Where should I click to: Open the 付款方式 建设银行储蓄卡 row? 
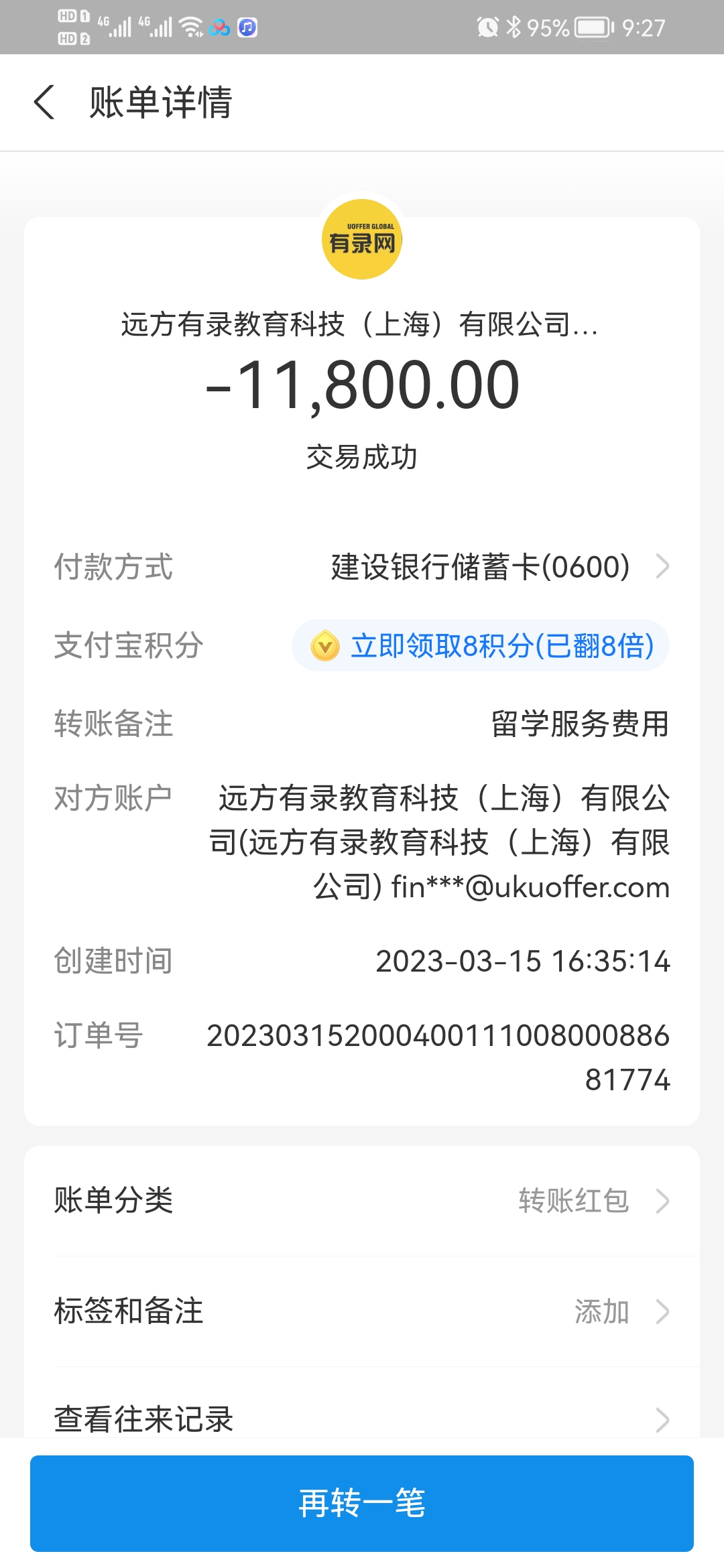480,567
